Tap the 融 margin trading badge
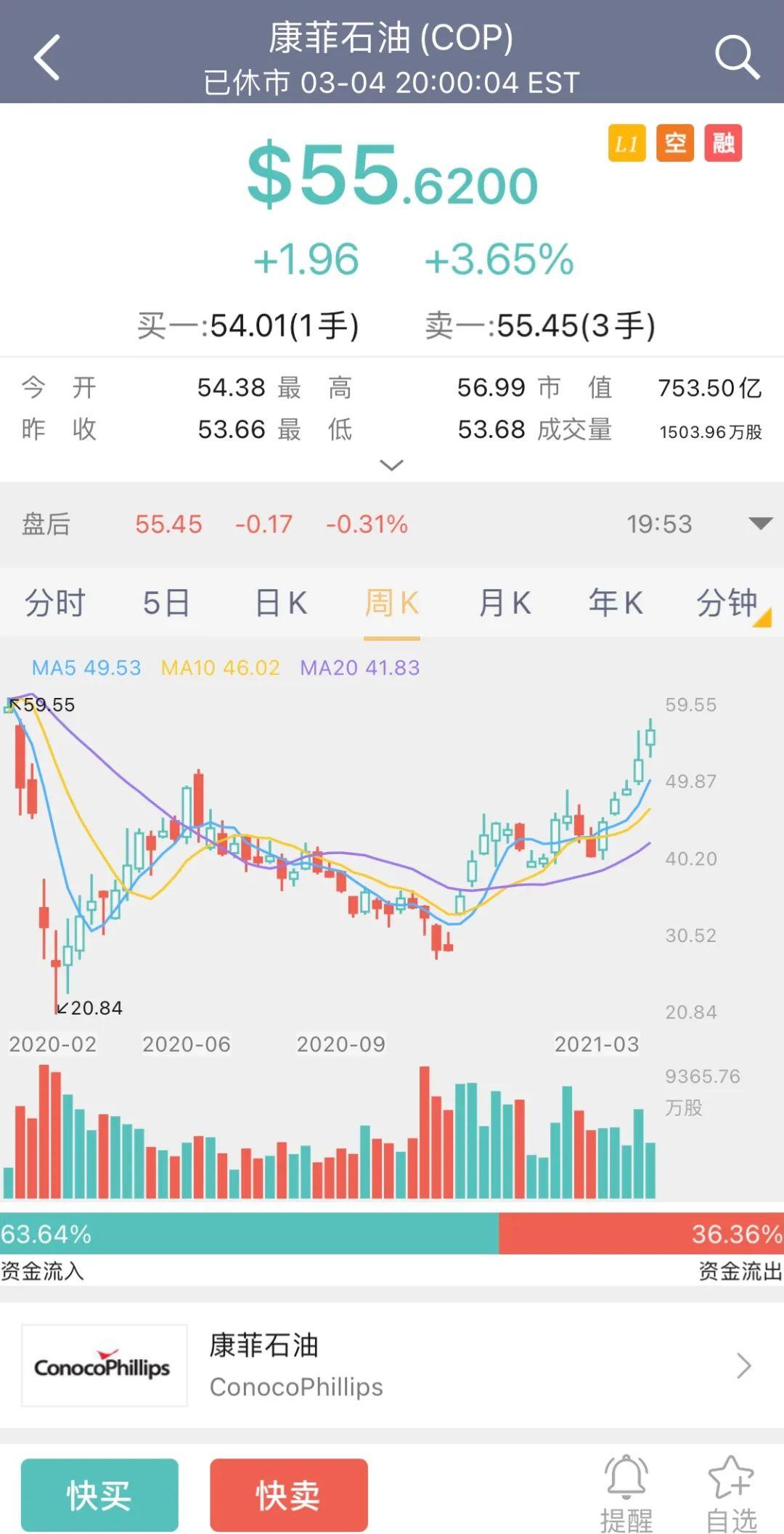The width and height of the screenshot is (784, 1534). [x=723, y=144]
